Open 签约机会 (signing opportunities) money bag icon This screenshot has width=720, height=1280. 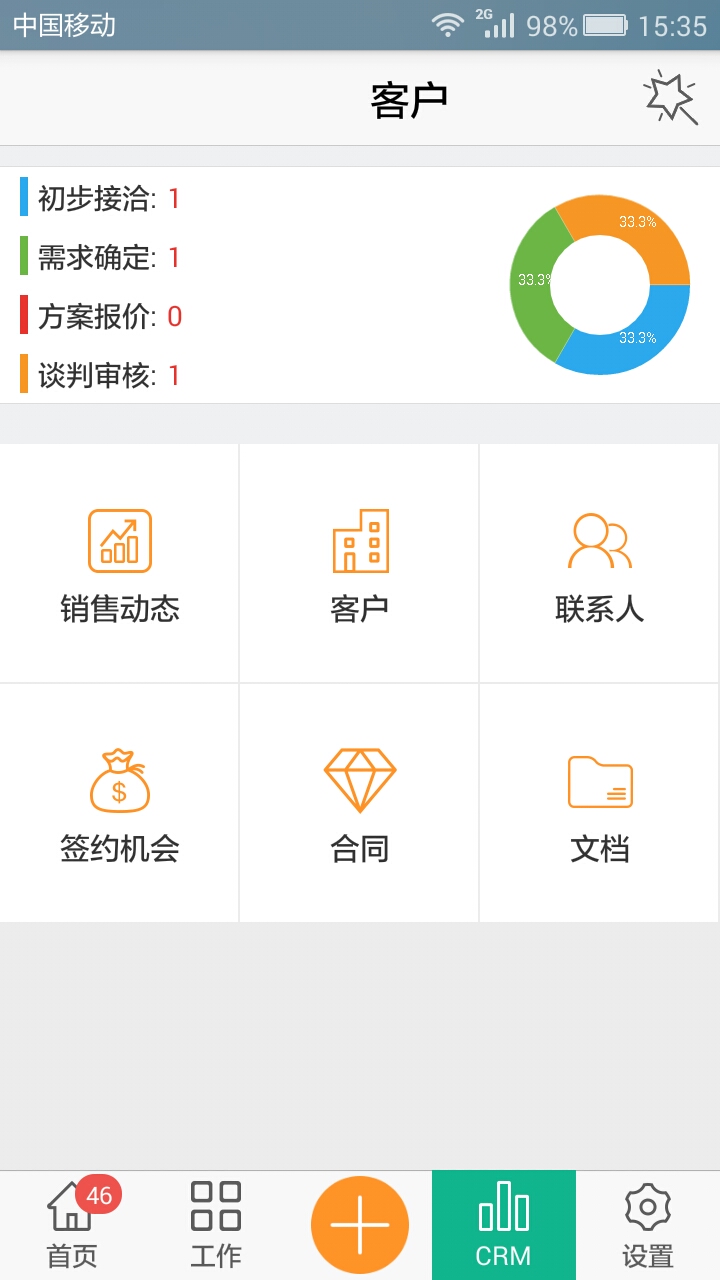[x=119, y=802]
